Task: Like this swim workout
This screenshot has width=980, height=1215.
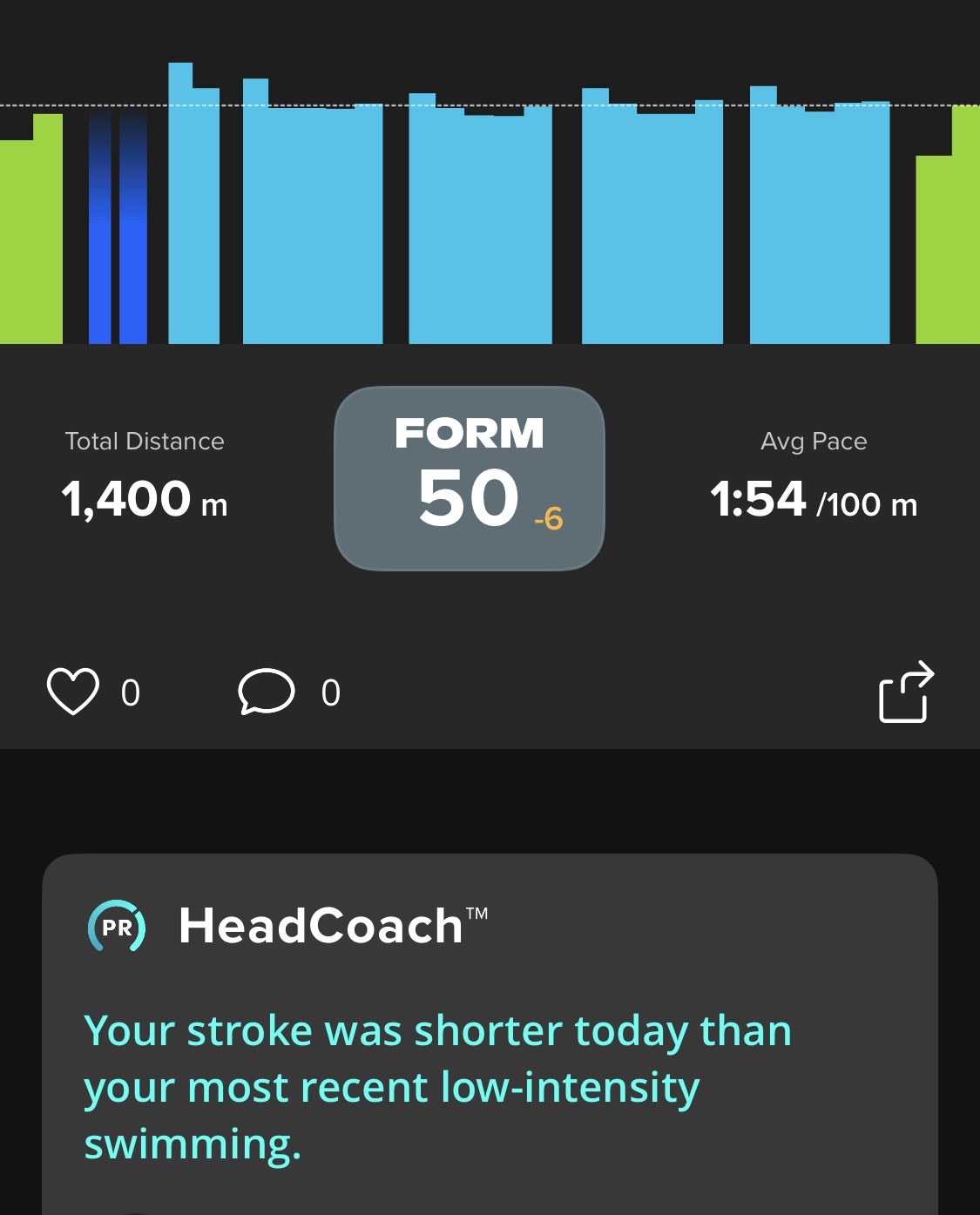Action: tap(72, 692)
